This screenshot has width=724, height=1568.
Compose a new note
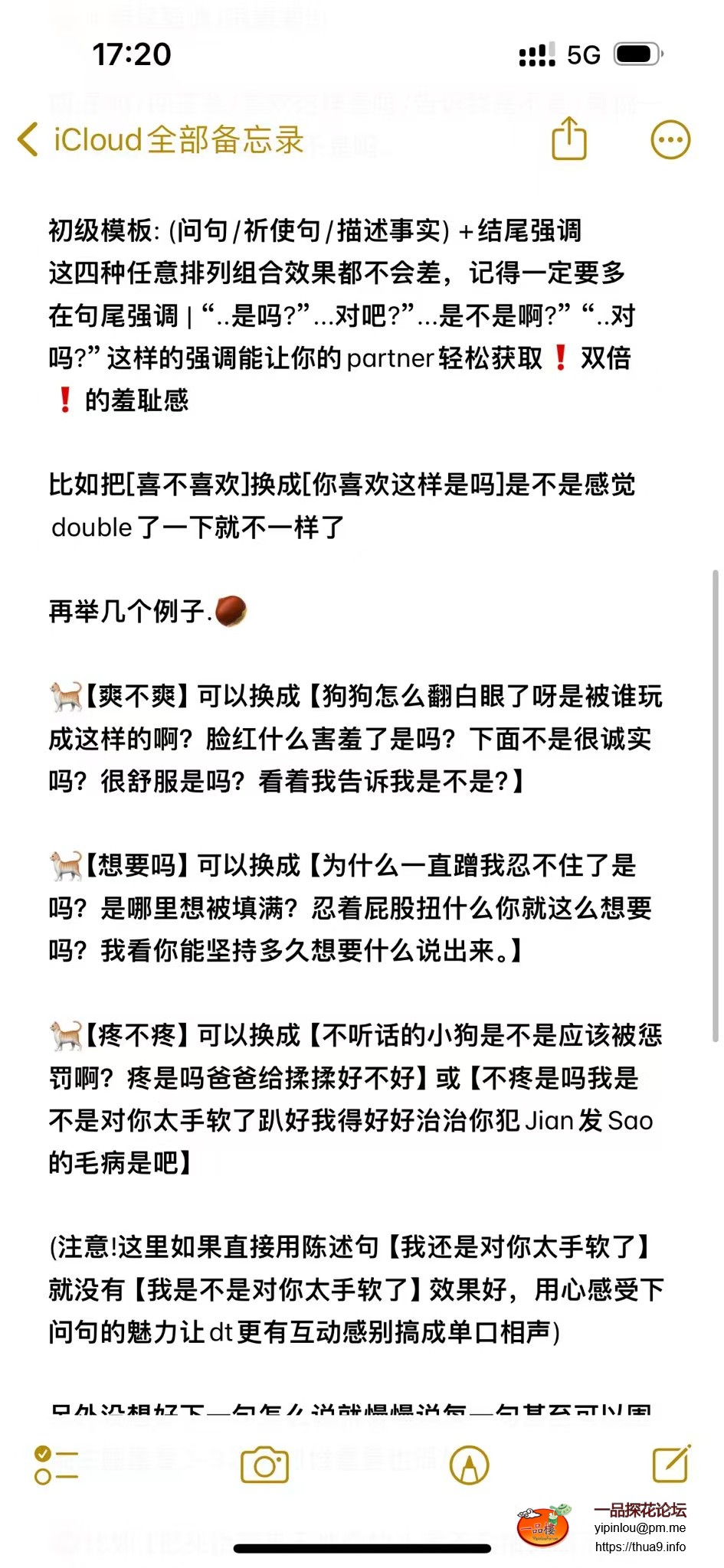(670, 1464)
